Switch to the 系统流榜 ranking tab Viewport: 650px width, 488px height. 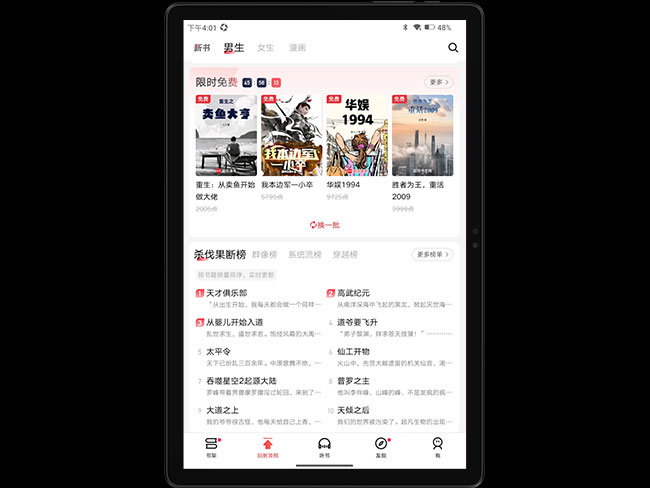click(305, 255)
